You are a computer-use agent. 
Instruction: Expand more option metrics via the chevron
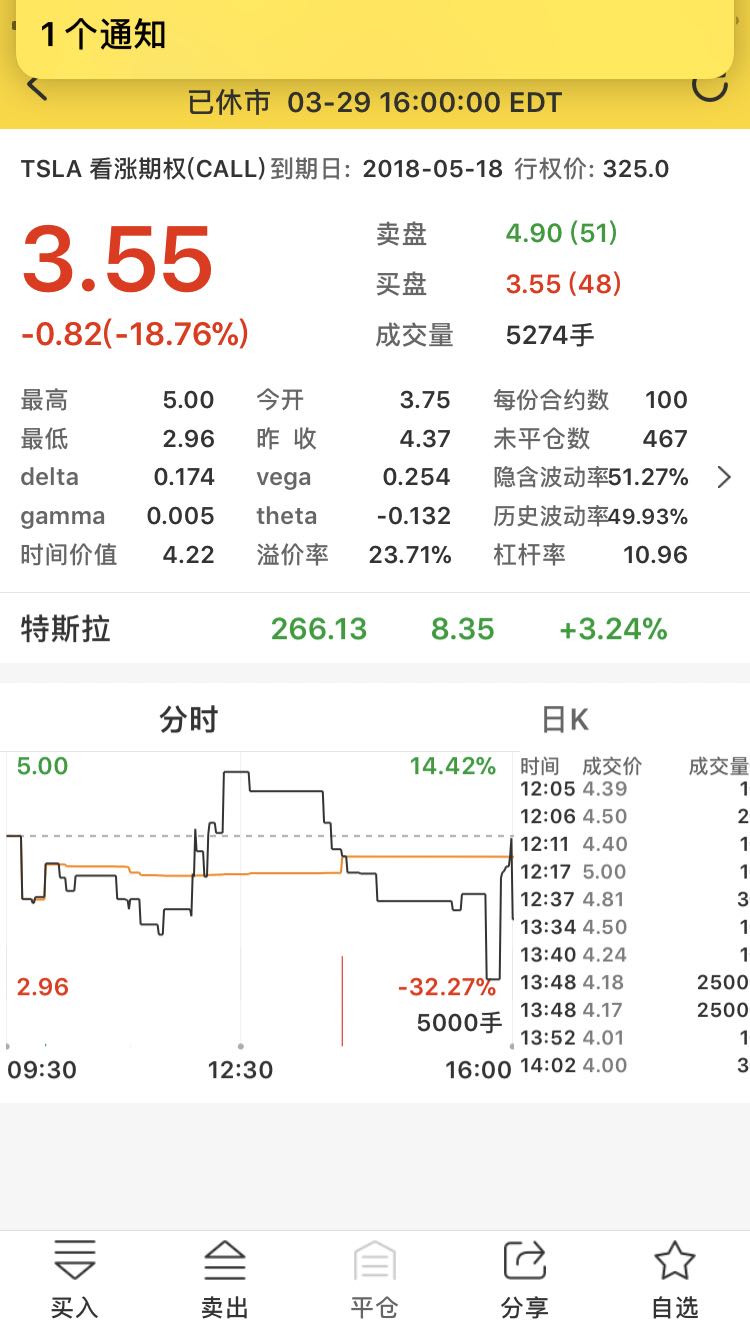click(724, 477)
